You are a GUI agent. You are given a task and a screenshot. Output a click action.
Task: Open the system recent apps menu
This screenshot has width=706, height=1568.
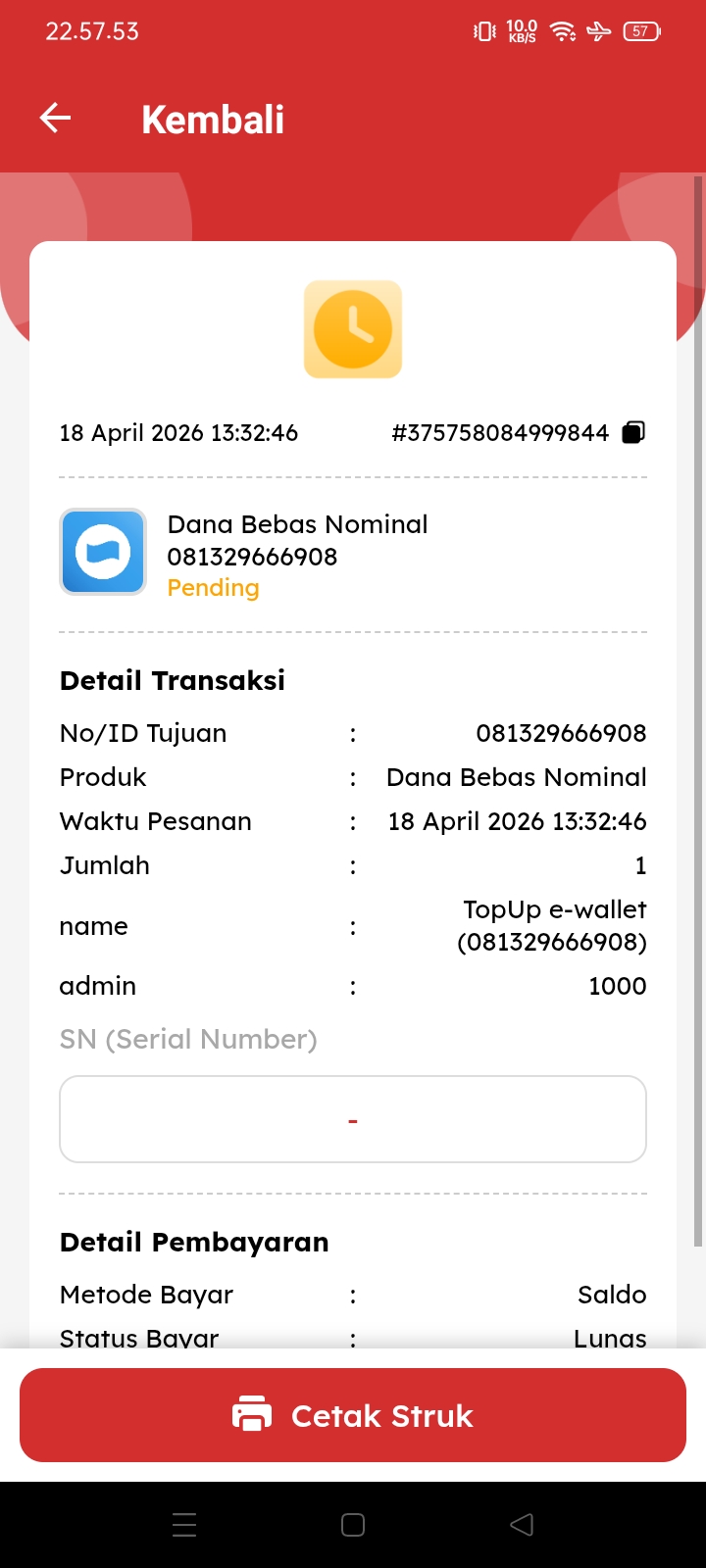[184, 1525]
